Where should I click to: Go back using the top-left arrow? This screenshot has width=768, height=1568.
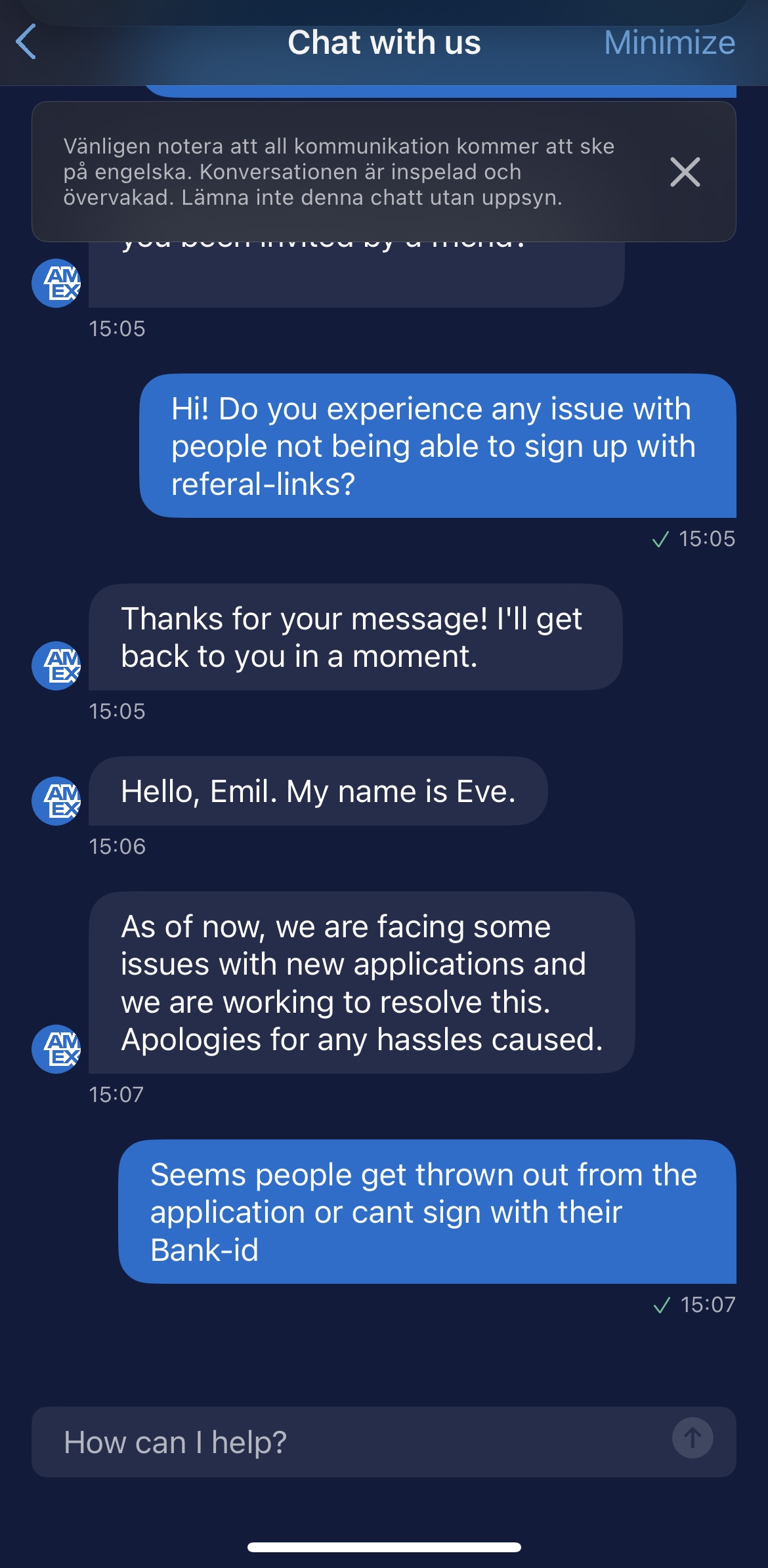pyautogui.click(x=26, y=43)
